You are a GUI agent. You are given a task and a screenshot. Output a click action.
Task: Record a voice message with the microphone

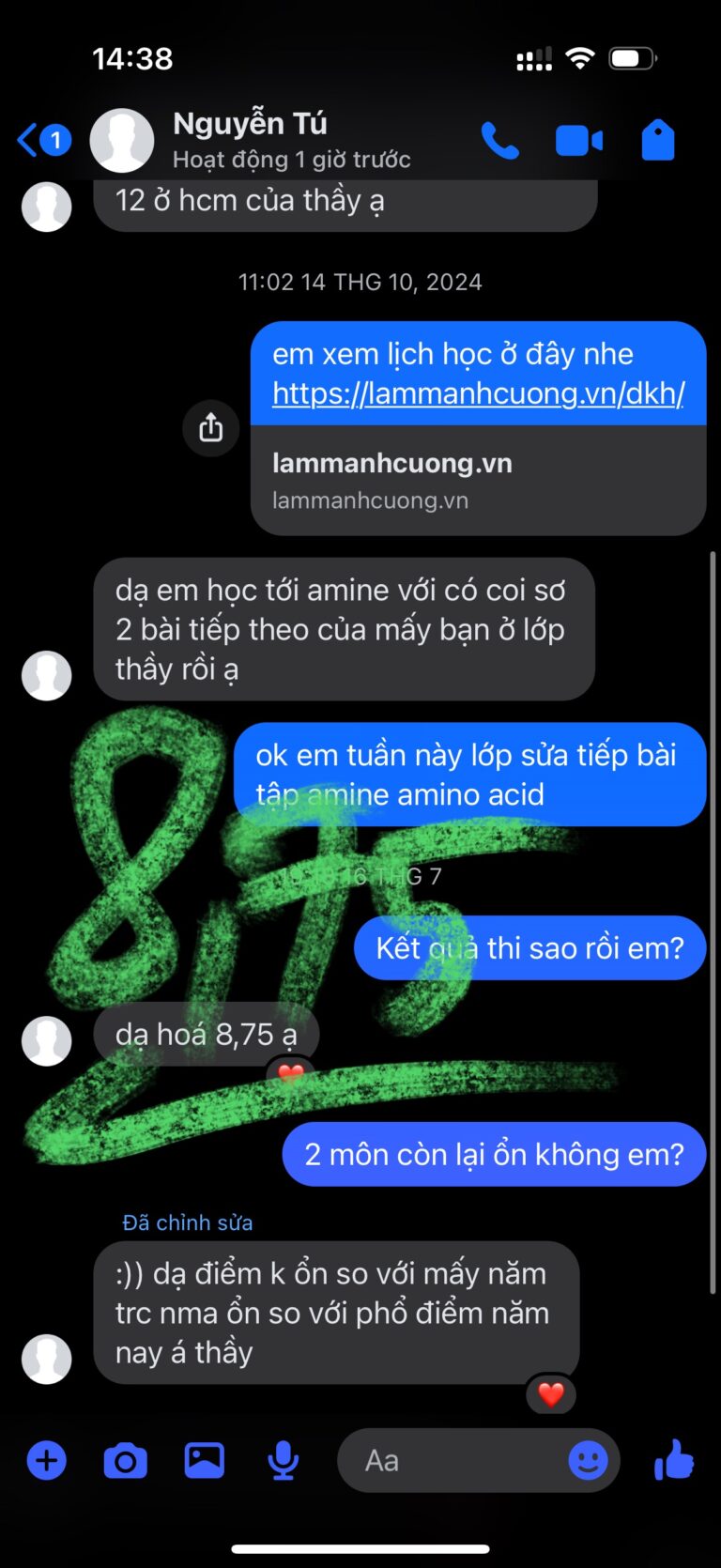[283, 1461]
